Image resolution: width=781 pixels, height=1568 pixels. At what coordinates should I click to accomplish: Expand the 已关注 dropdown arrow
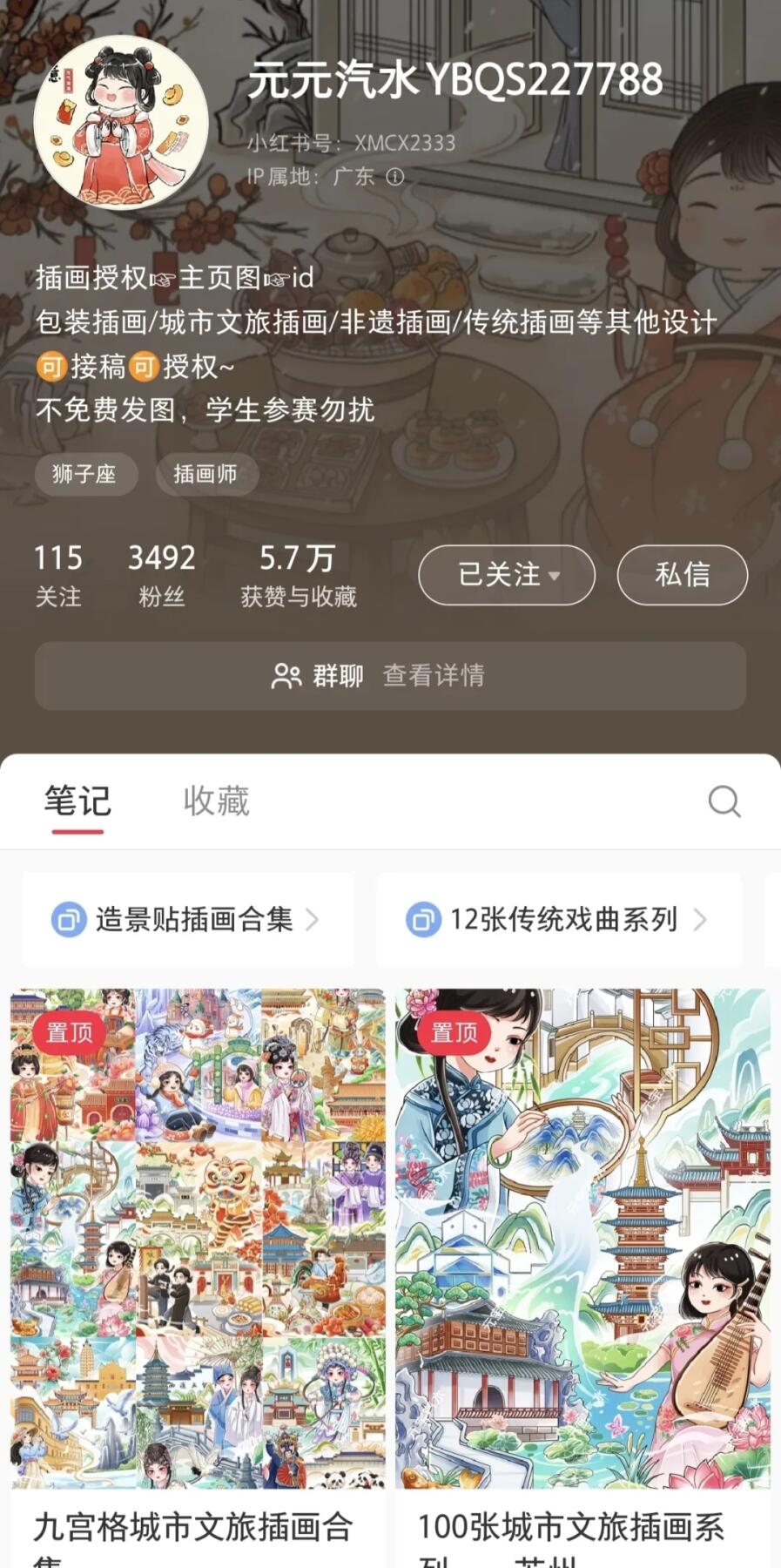point(555,577)
